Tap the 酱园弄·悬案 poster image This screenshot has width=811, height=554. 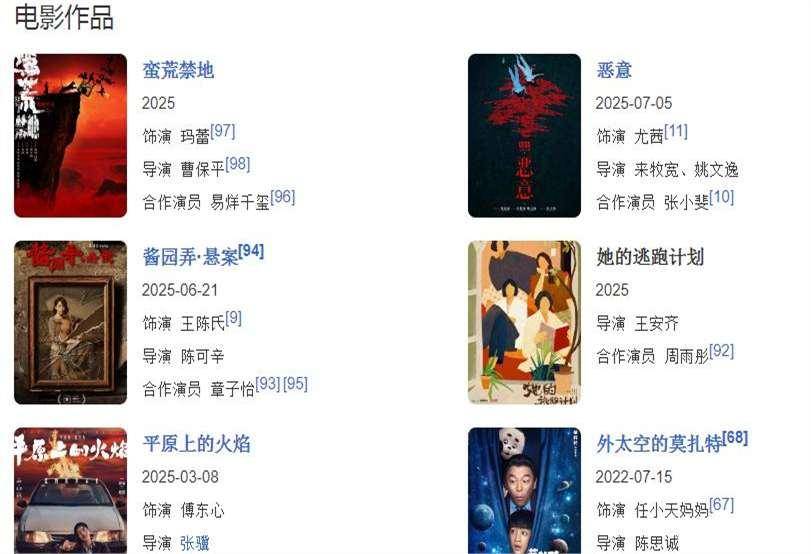tap(70, 322)
